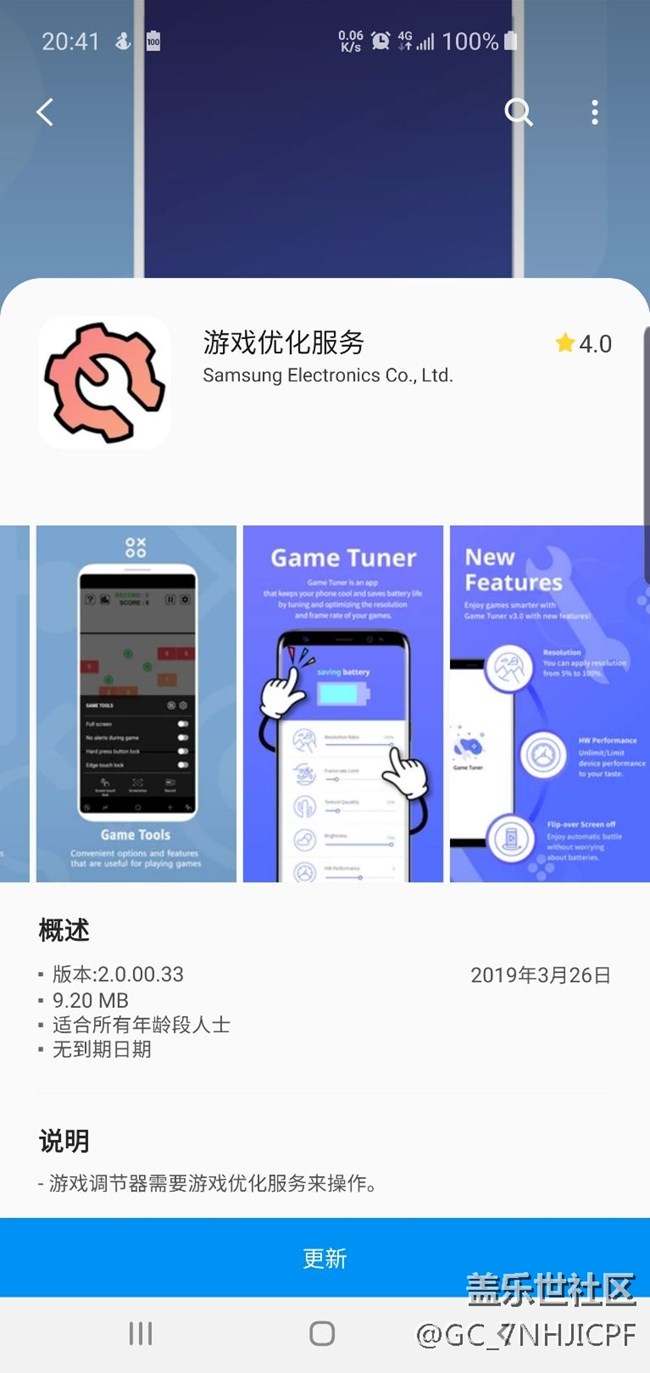Go back with the top-left arrow
This screenshot has height=1373, width=650.
click(x=45, y=112)
